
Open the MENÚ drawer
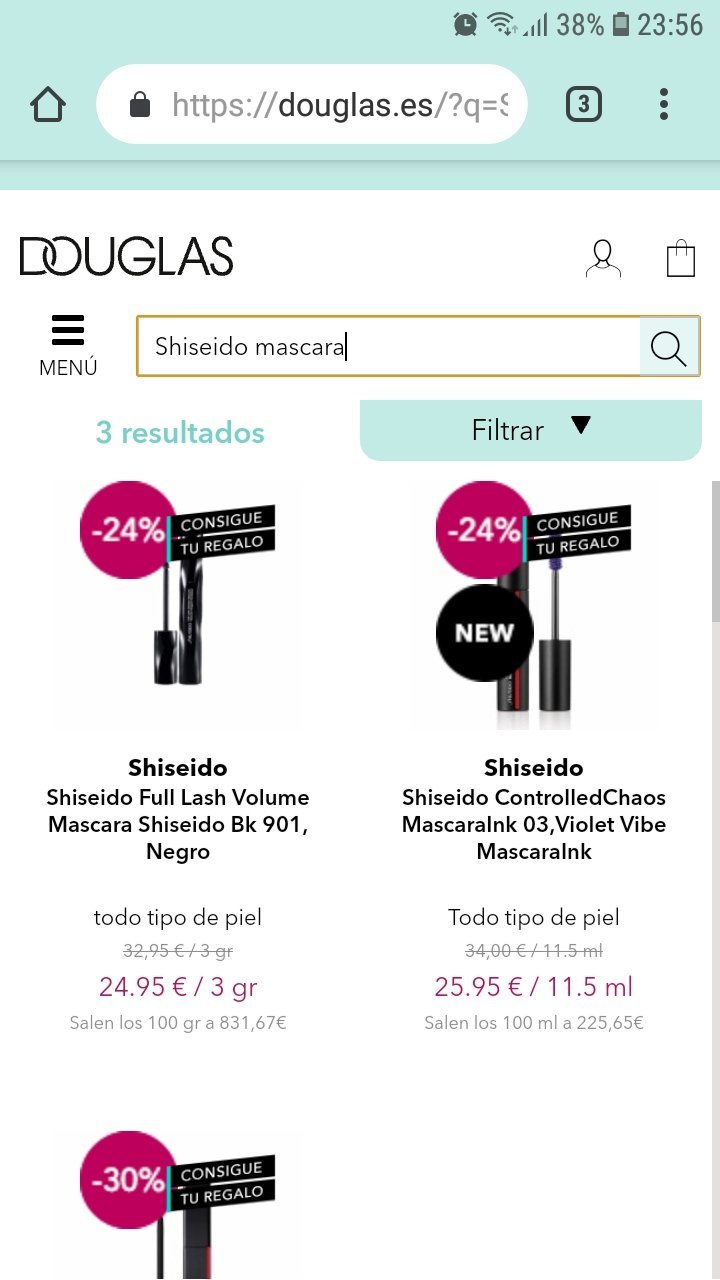pyautogui.click(x=68, y=346)
